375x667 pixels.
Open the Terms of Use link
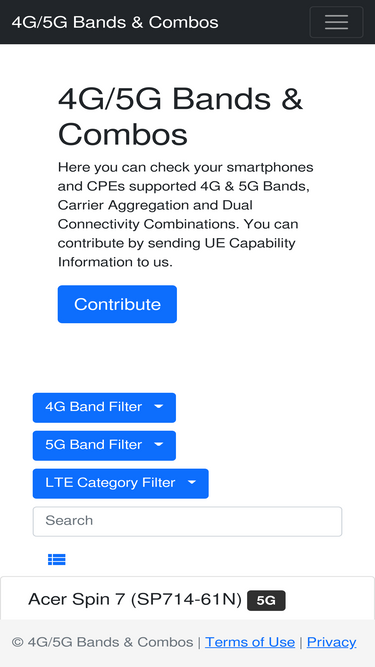click(x=250, y=642)
